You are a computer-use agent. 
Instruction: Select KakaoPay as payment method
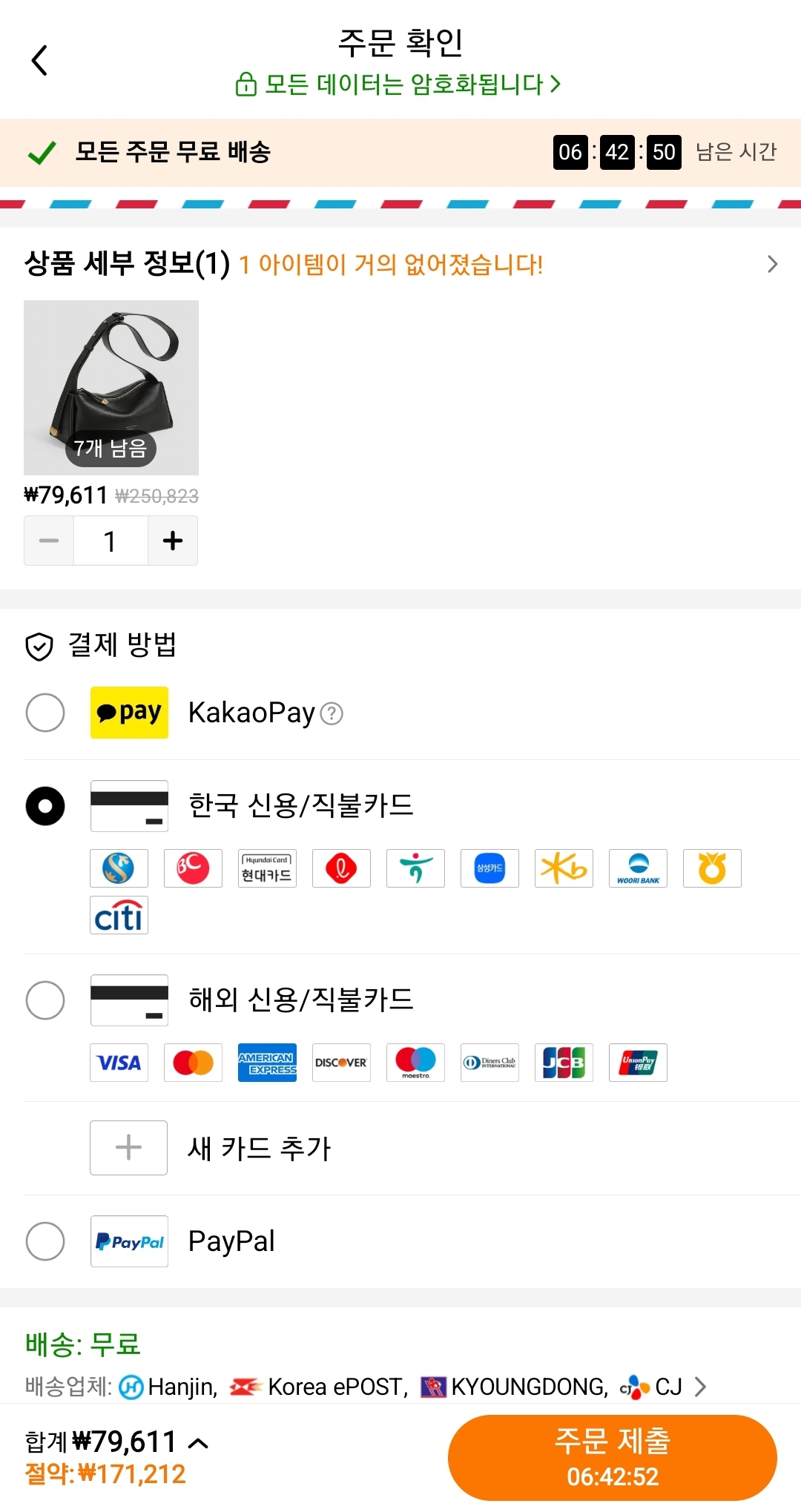coord(44,713)
